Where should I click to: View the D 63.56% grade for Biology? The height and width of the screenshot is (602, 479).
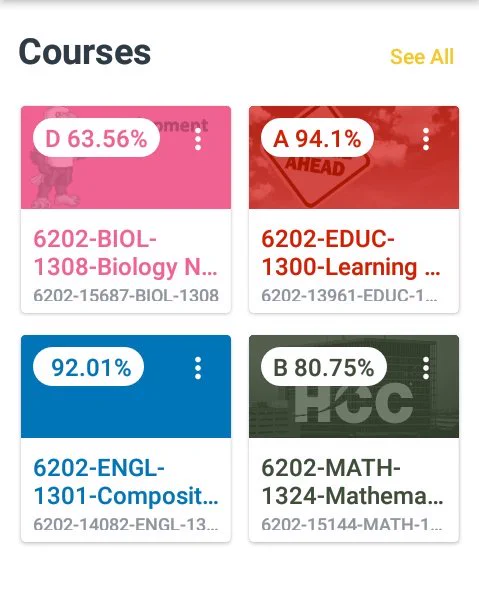(96, 138)
